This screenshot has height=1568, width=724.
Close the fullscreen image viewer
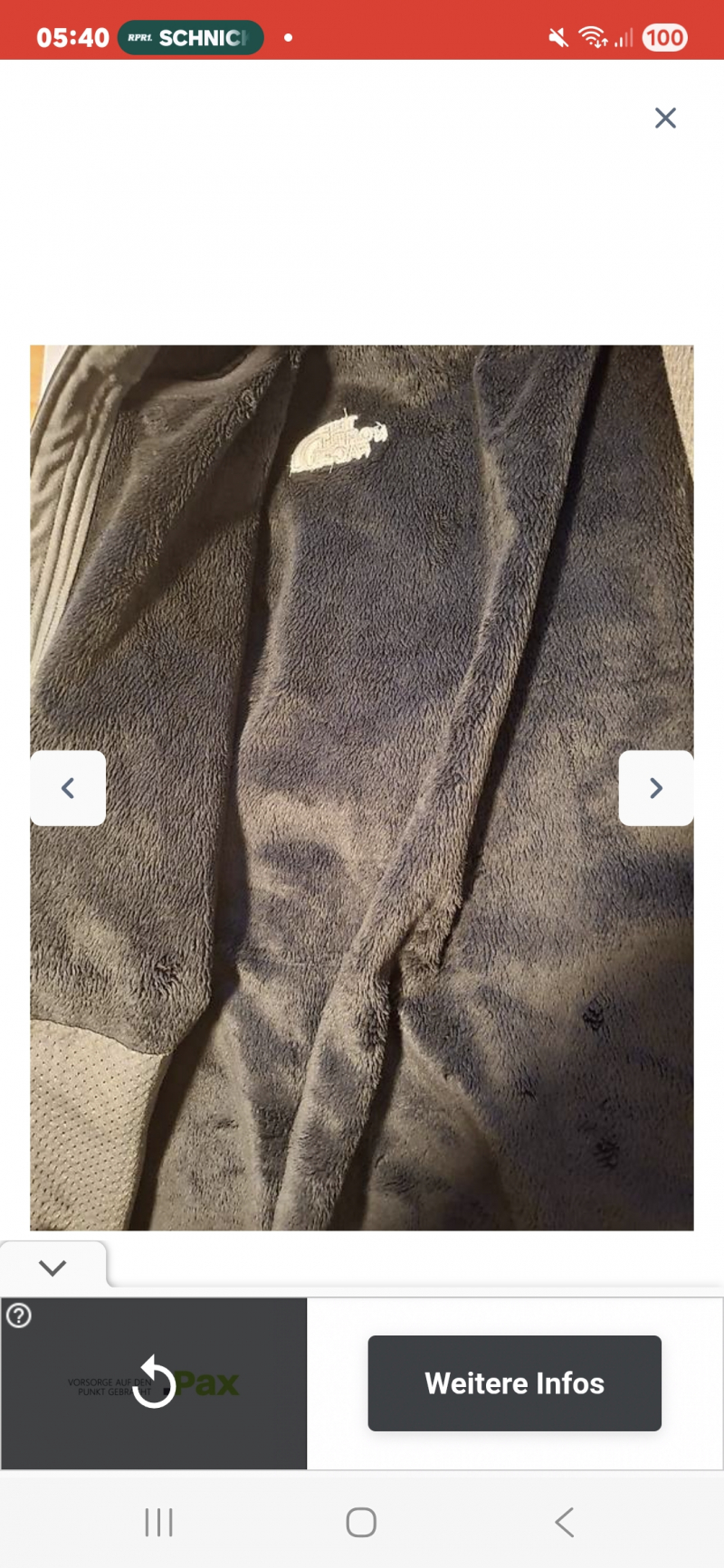point(665,118)
